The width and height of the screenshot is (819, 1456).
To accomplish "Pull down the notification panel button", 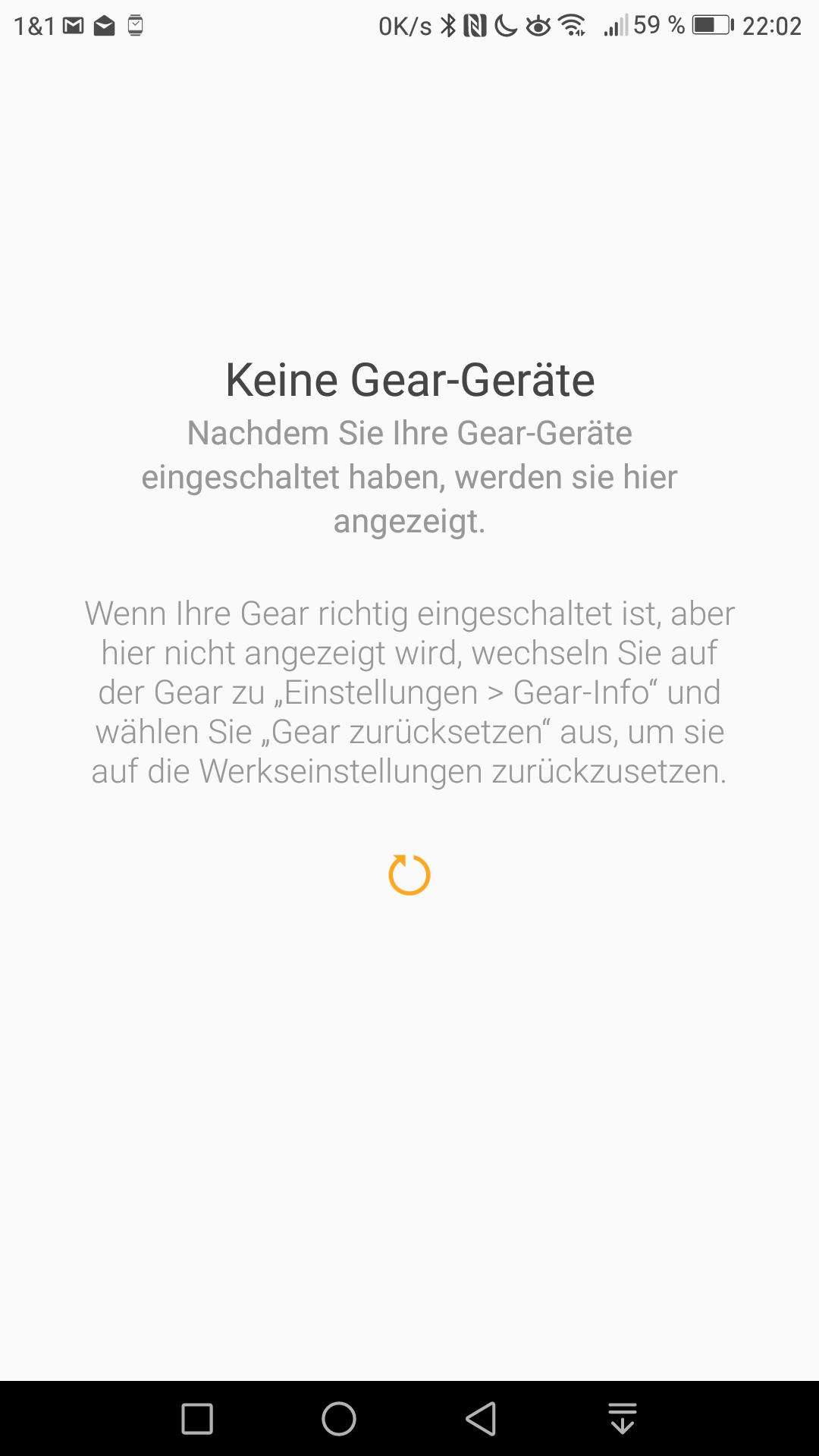I will (x=623, y=1418).
